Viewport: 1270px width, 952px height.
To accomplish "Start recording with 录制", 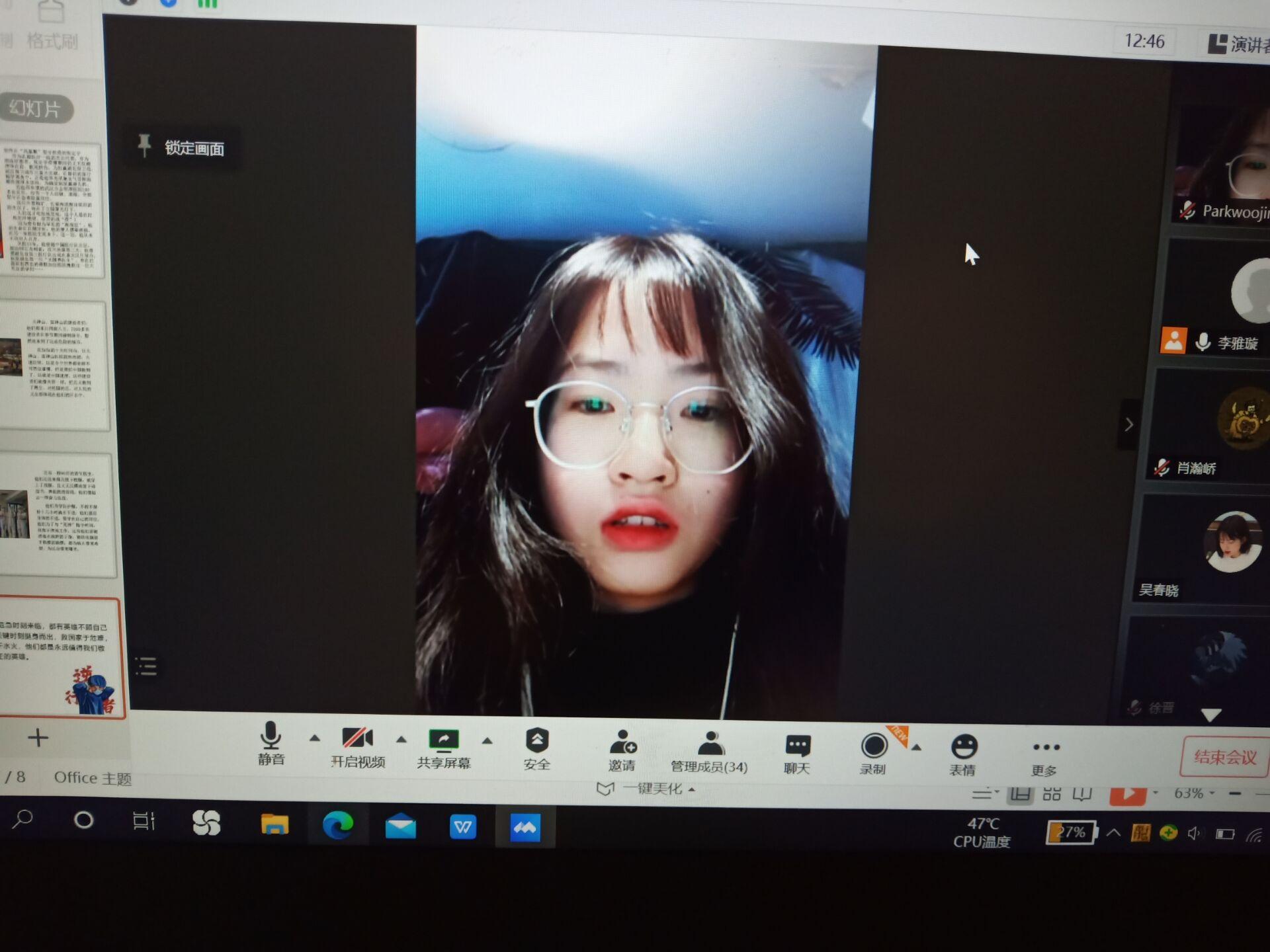I will click(x=874, y=754).
